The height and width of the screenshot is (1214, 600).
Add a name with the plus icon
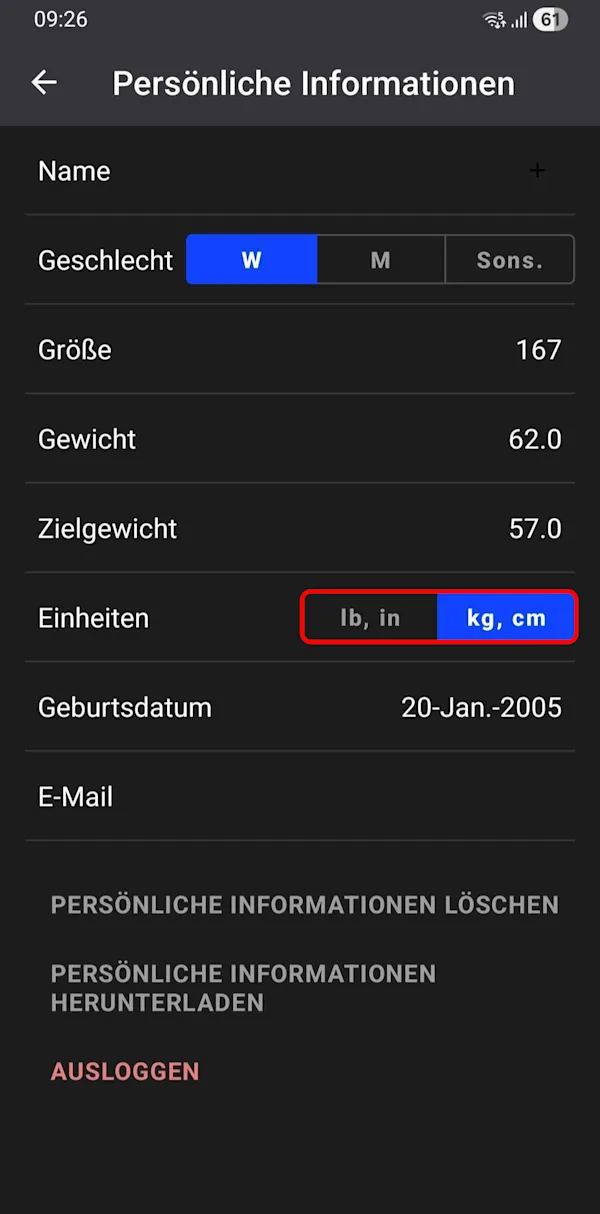pos(538,171)
